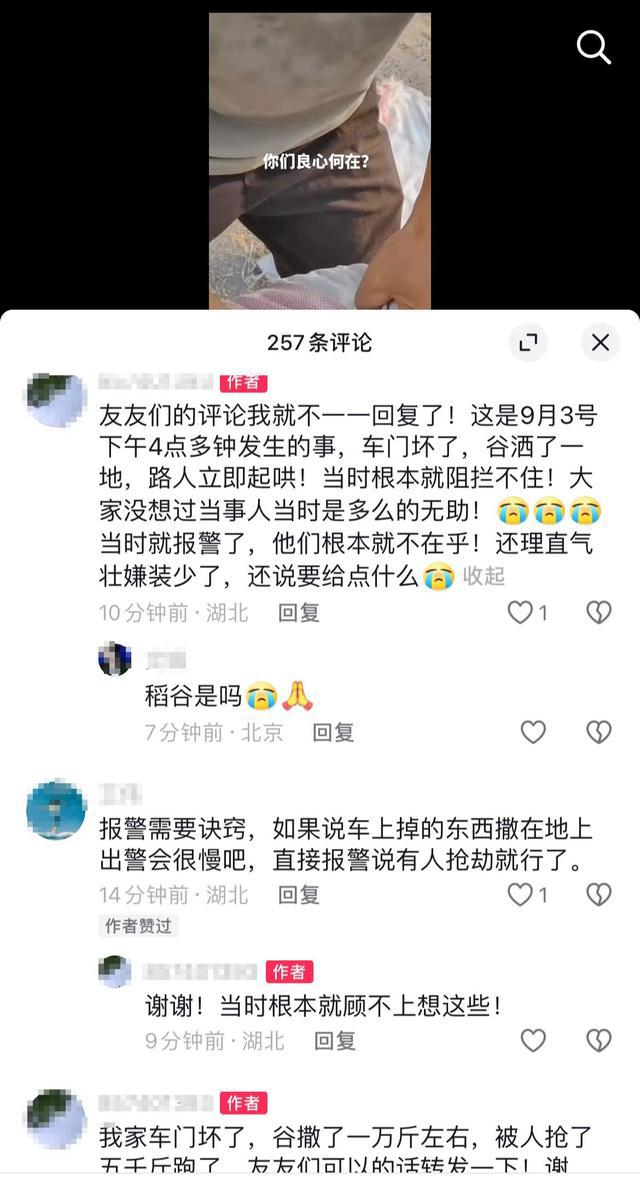The height and width of the screenshot is (1180, 640).
Task: Like the author's comment from 10分钟前
Action: (520, 613)
